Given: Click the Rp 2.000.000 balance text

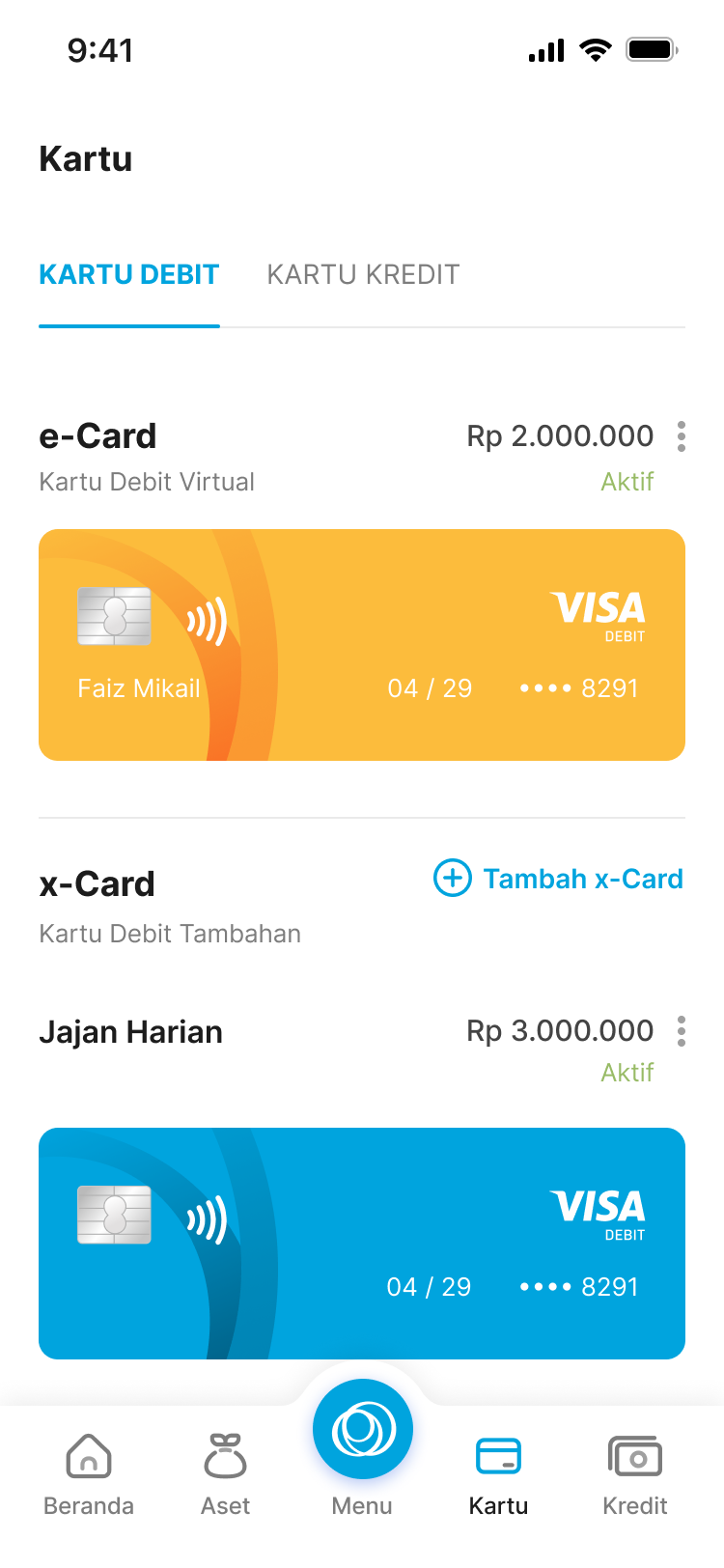Looking at the screenshot, I should (x=558, y=436).
